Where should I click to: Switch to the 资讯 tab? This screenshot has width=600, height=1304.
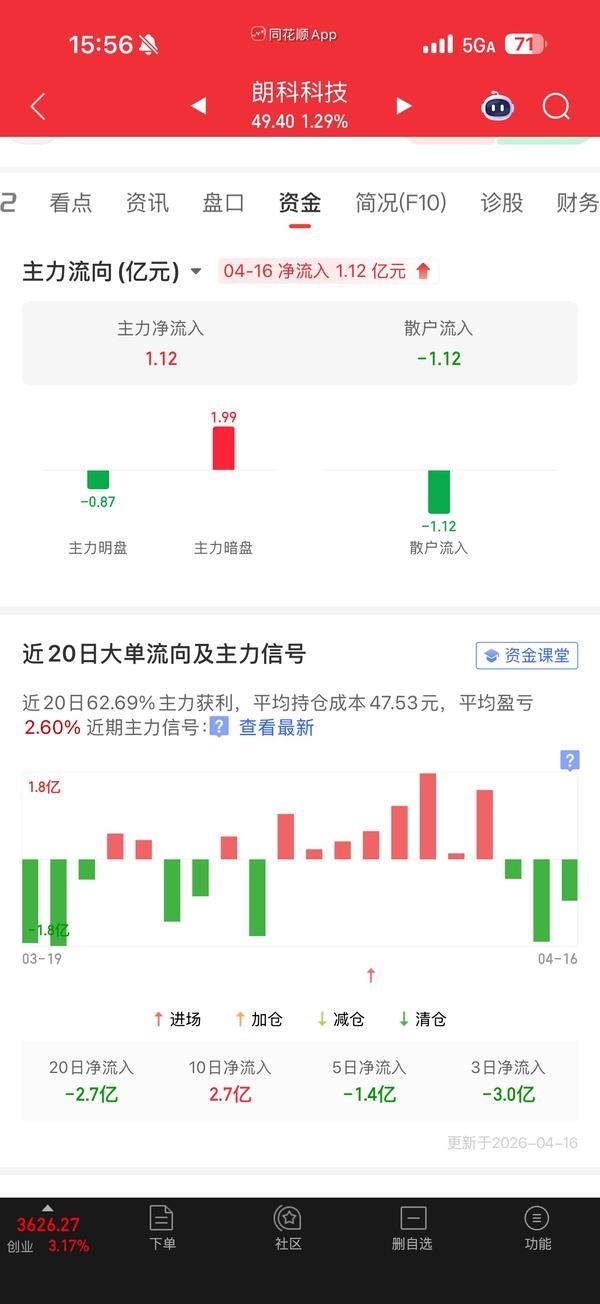[147, 203]
